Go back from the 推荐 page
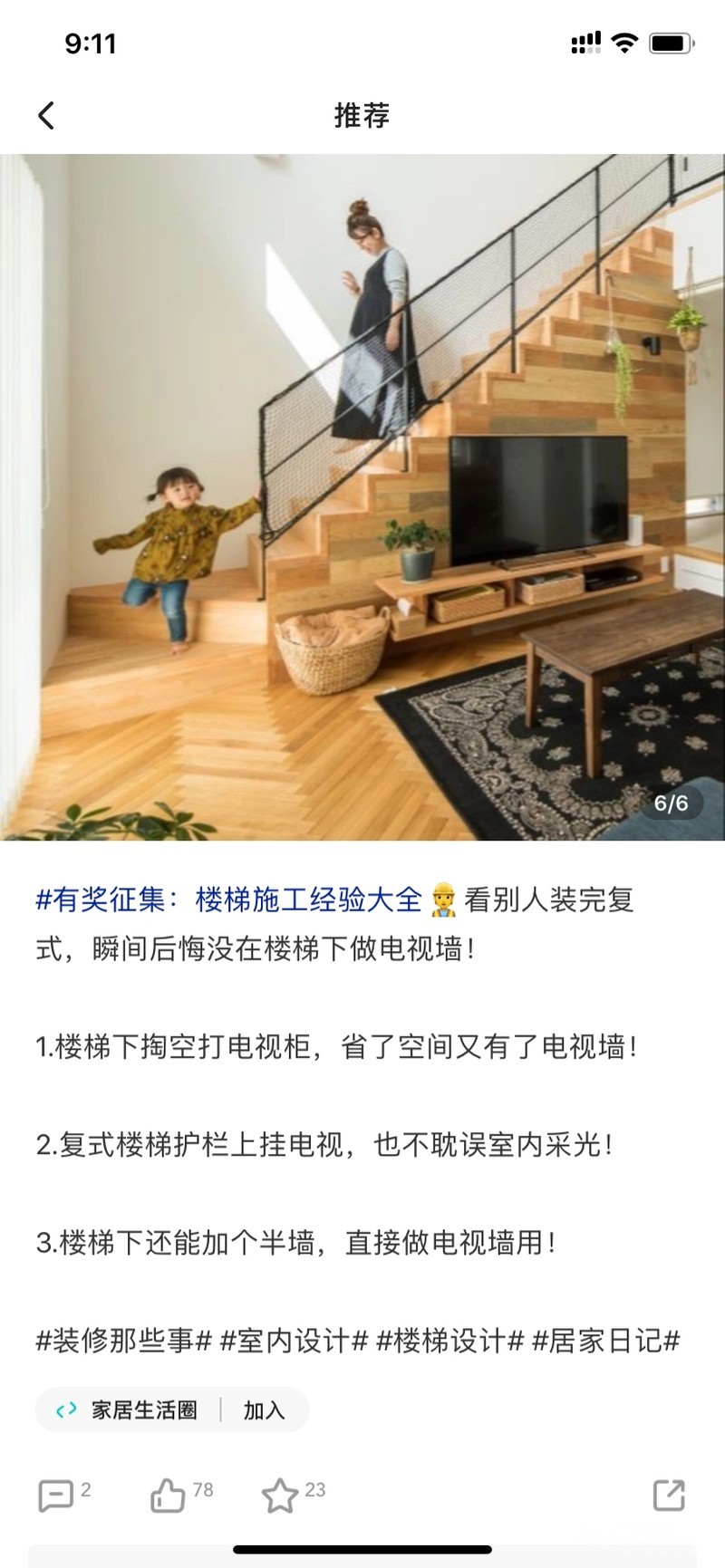725x1568 pixels. click(x=46, y=115)
